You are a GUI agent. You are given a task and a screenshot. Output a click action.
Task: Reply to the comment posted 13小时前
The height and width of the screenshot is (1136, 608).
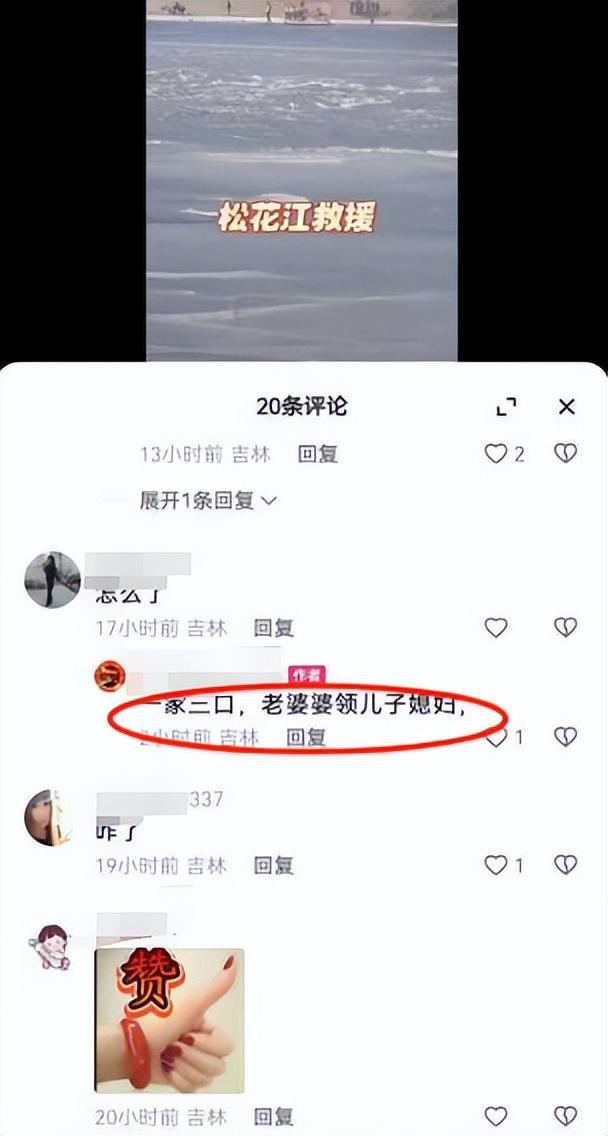(317, 454)
